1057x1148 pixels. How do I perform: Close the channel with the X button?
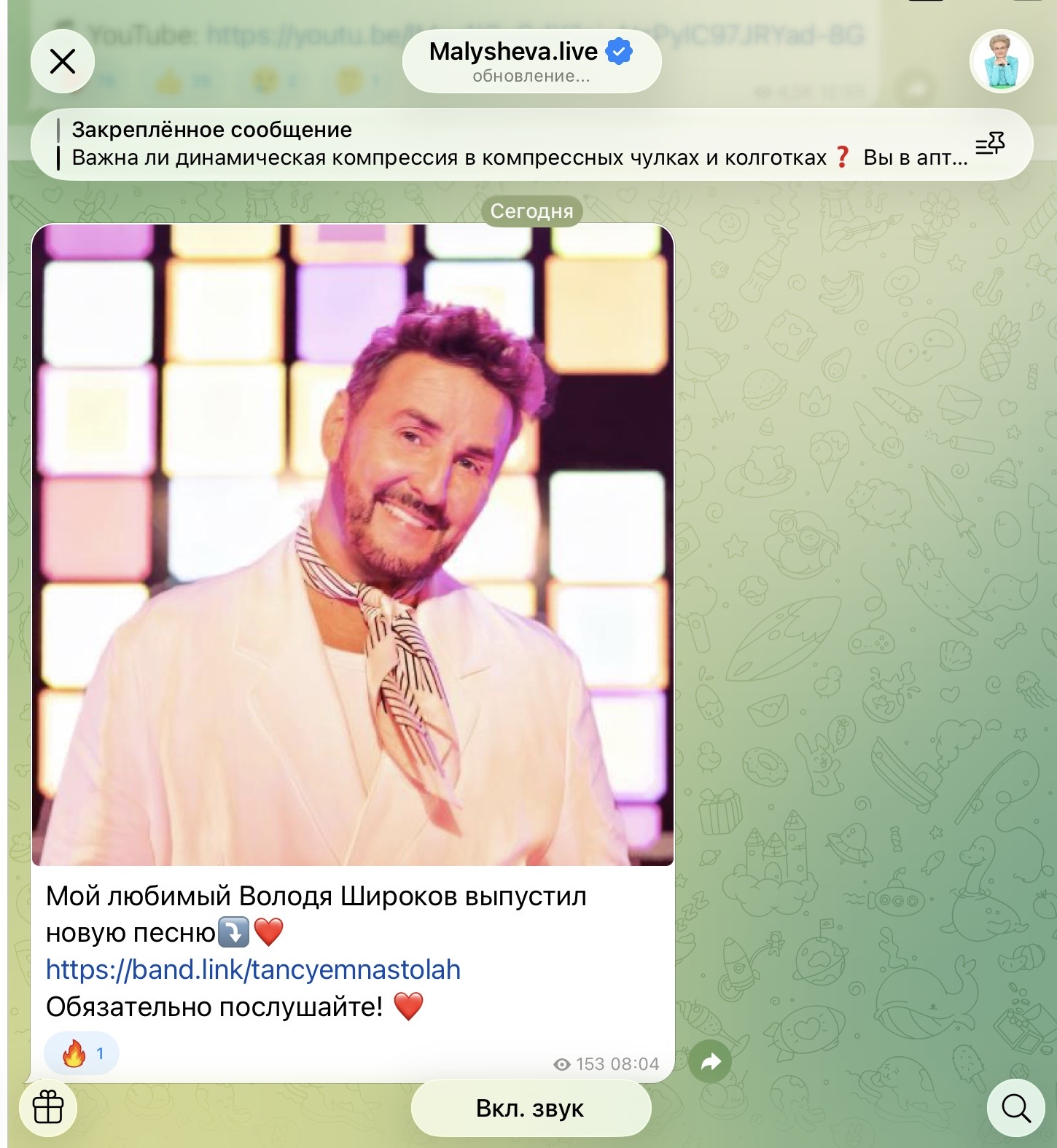[x=63, y=62]
